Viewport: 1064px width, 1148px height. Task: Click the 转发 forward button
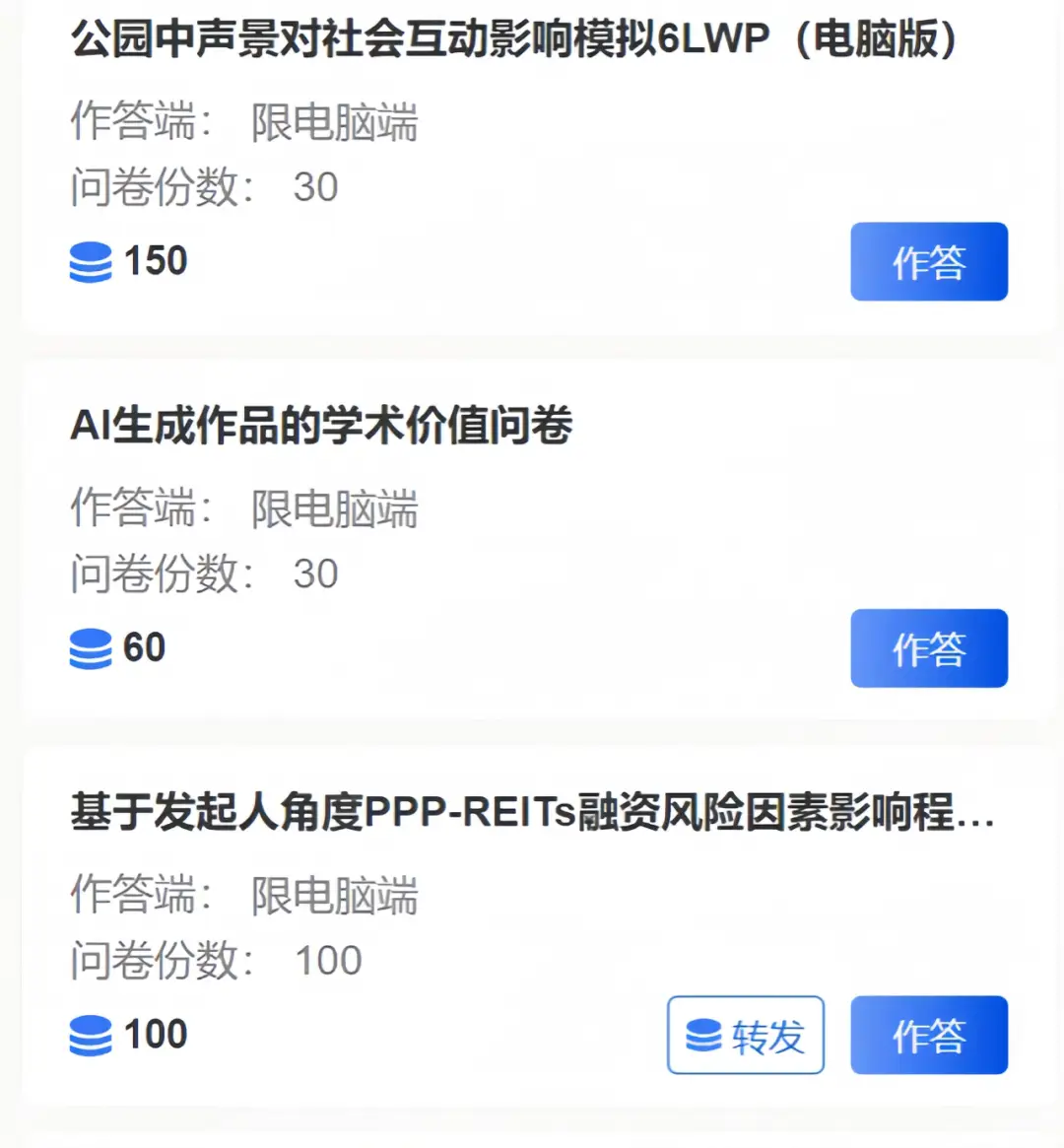pos(746,1036)
